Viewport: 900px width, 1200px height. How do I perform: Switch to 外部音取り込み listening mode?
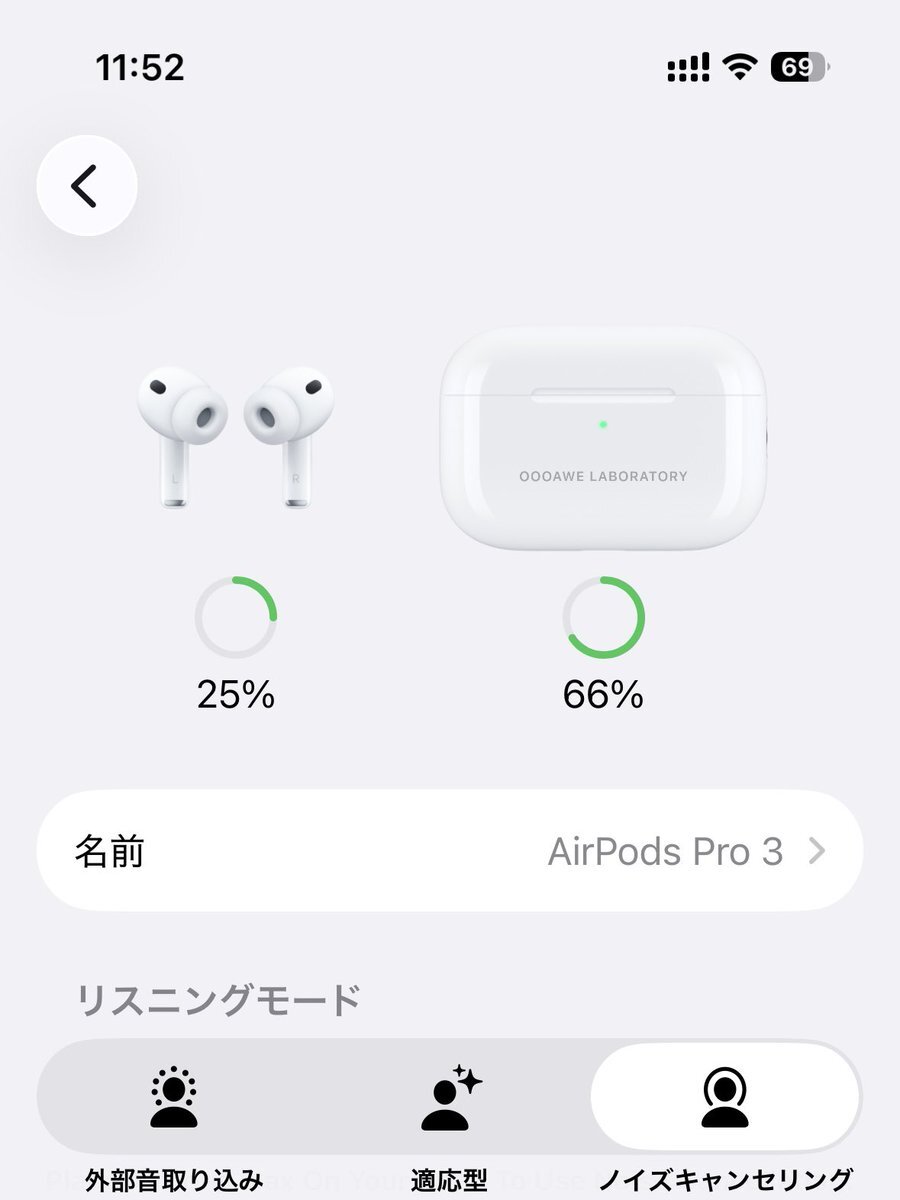174,1100
